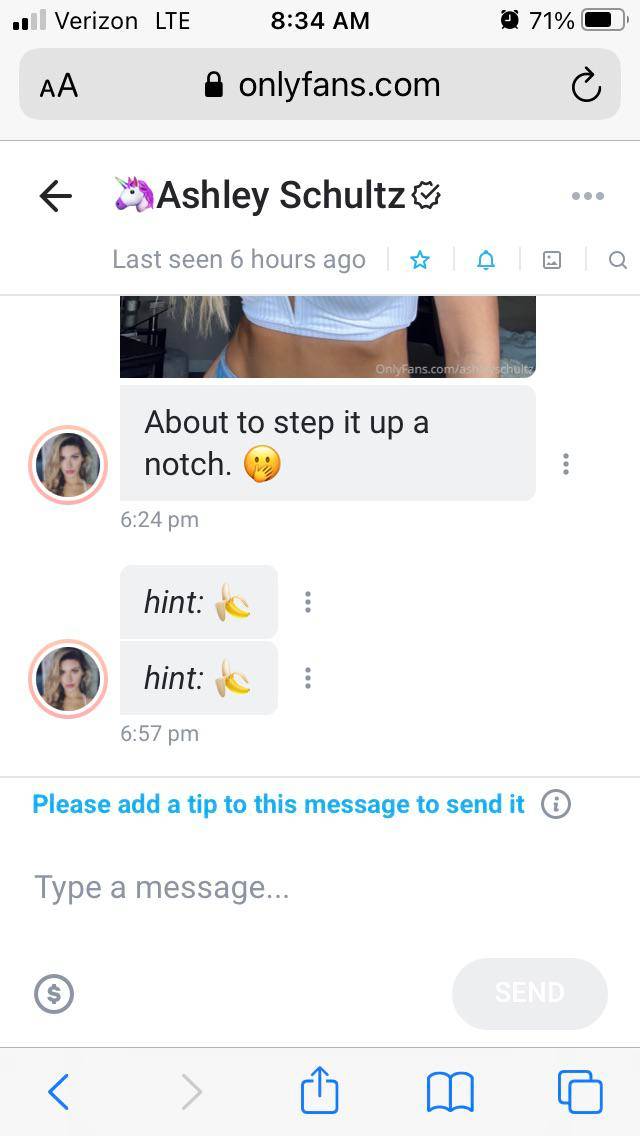
Task: Open Safari reader text size options
Action: coord(59,86)
